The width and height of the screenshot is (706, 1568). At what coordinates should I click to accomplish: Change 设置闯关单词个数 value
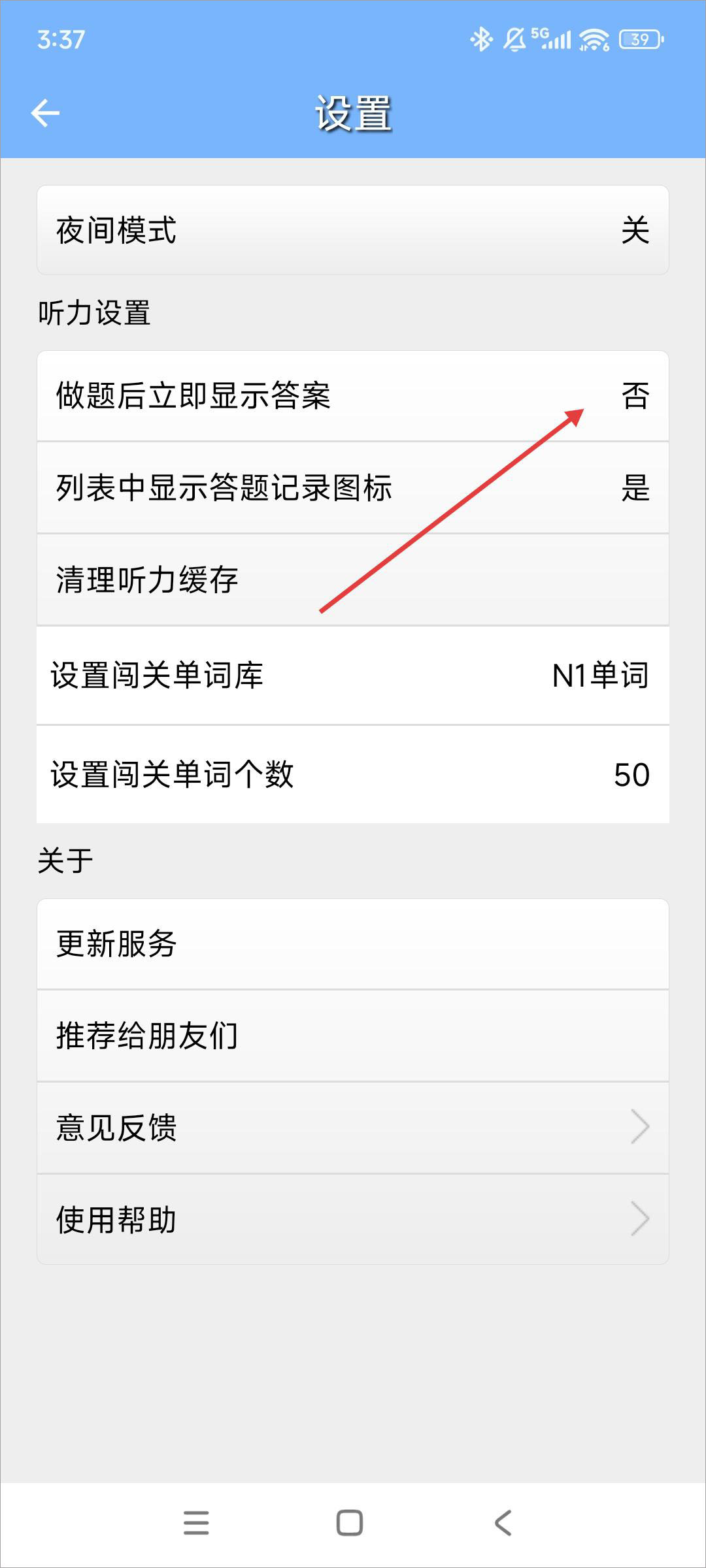[353, 774]
